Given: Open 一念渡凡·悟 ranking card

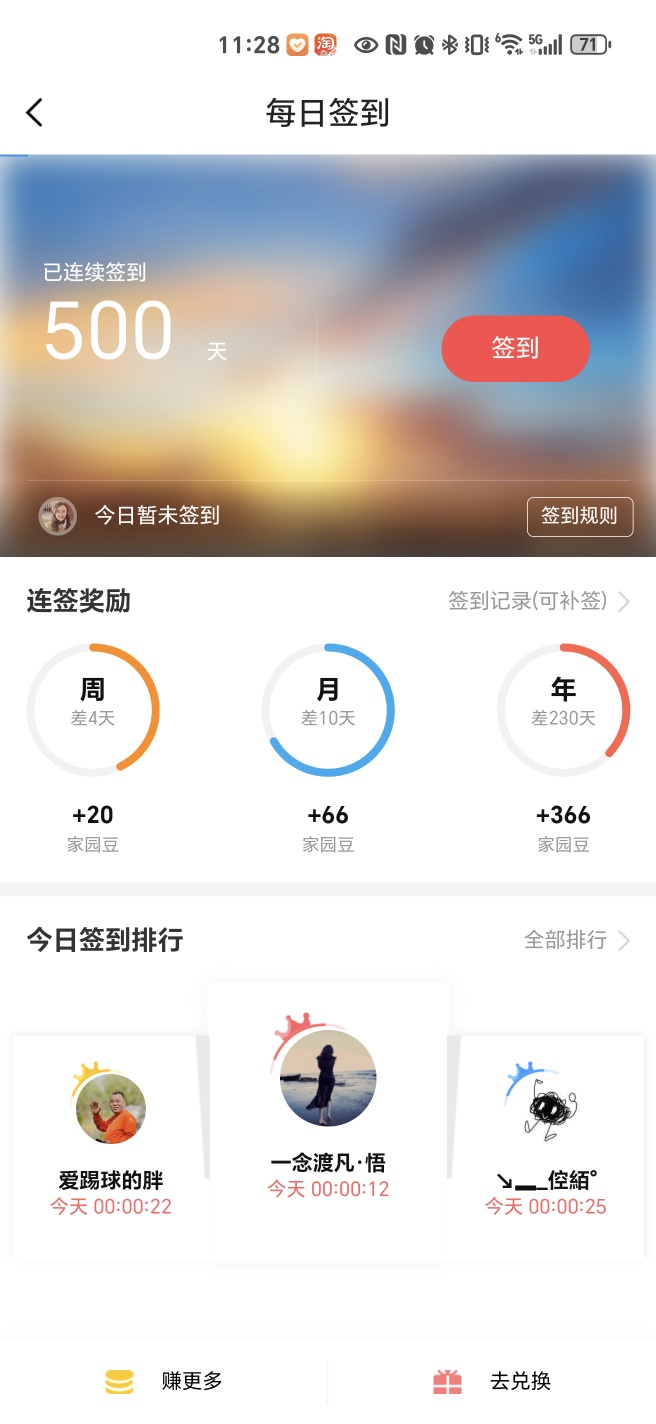Looking at the screenshot, I should tap(328, 1118).
